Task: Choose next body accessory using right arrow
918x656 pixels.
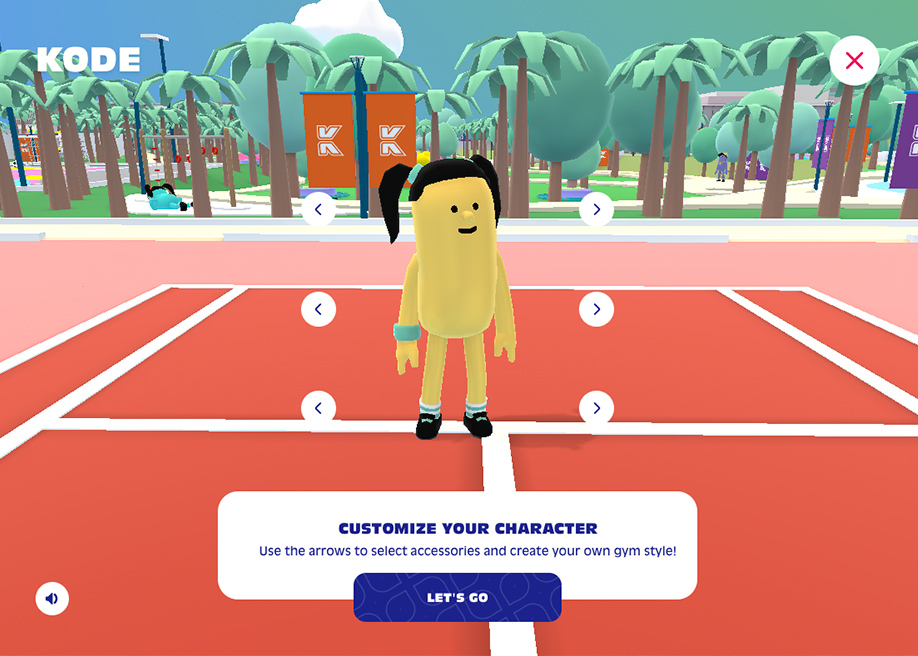Action: pos(596,309)
